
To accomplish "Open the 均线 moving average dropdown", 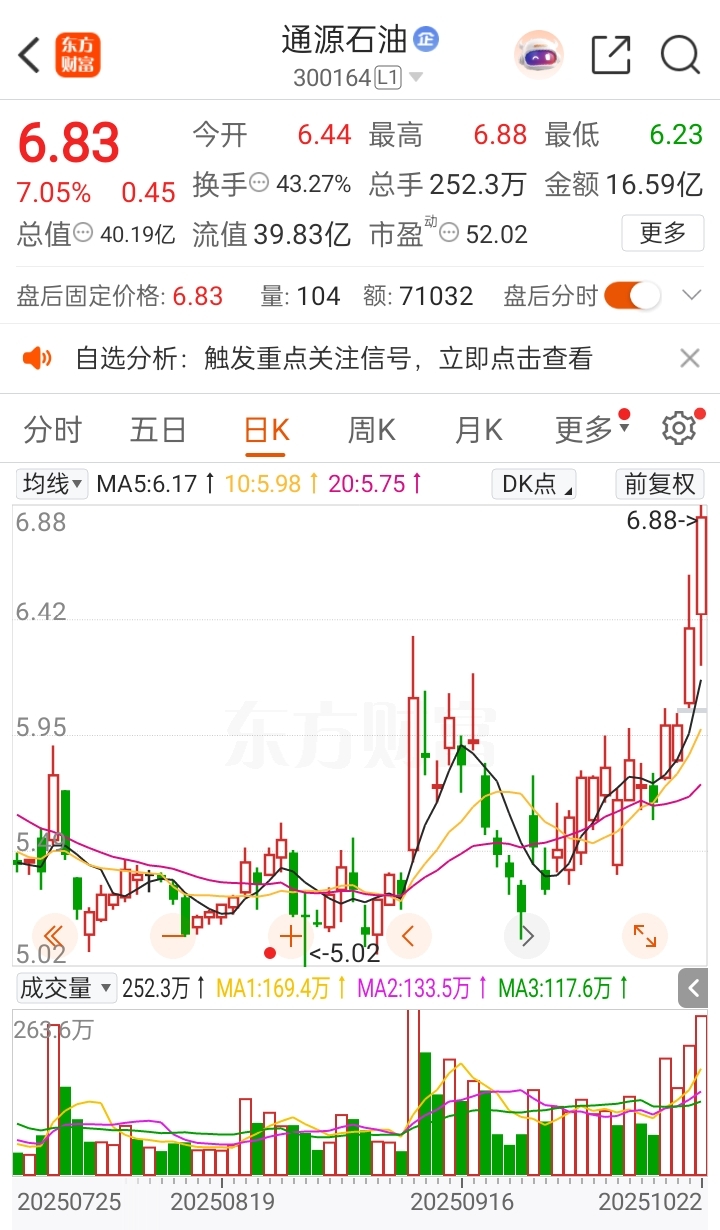I will pos(51,484).
